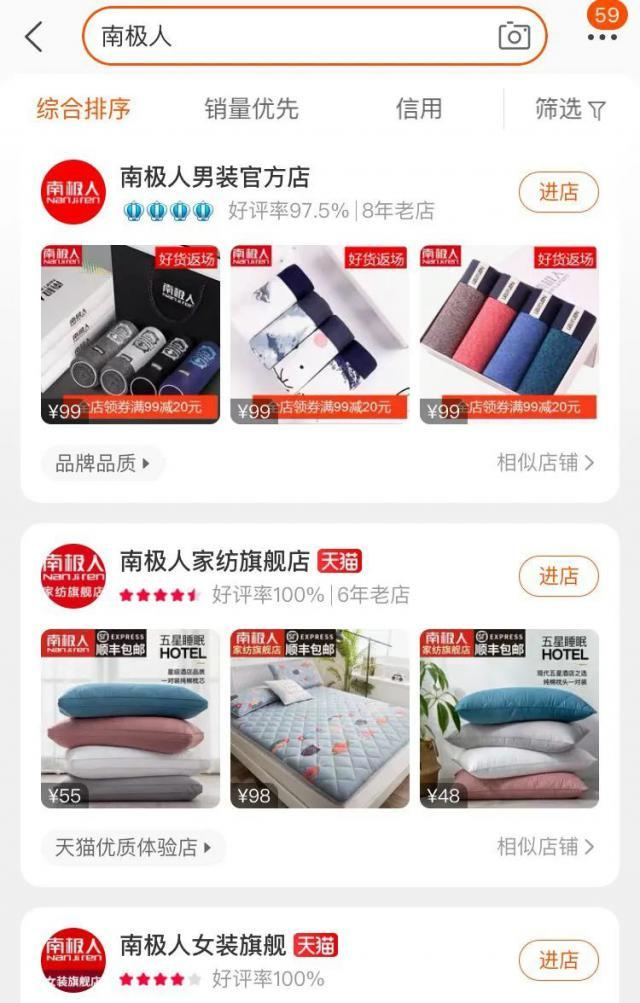Image resolution: width=640 pixels, height=1003 pixels.
Task: Open the ¥48 pillow product
Action: tap(509, 718)
